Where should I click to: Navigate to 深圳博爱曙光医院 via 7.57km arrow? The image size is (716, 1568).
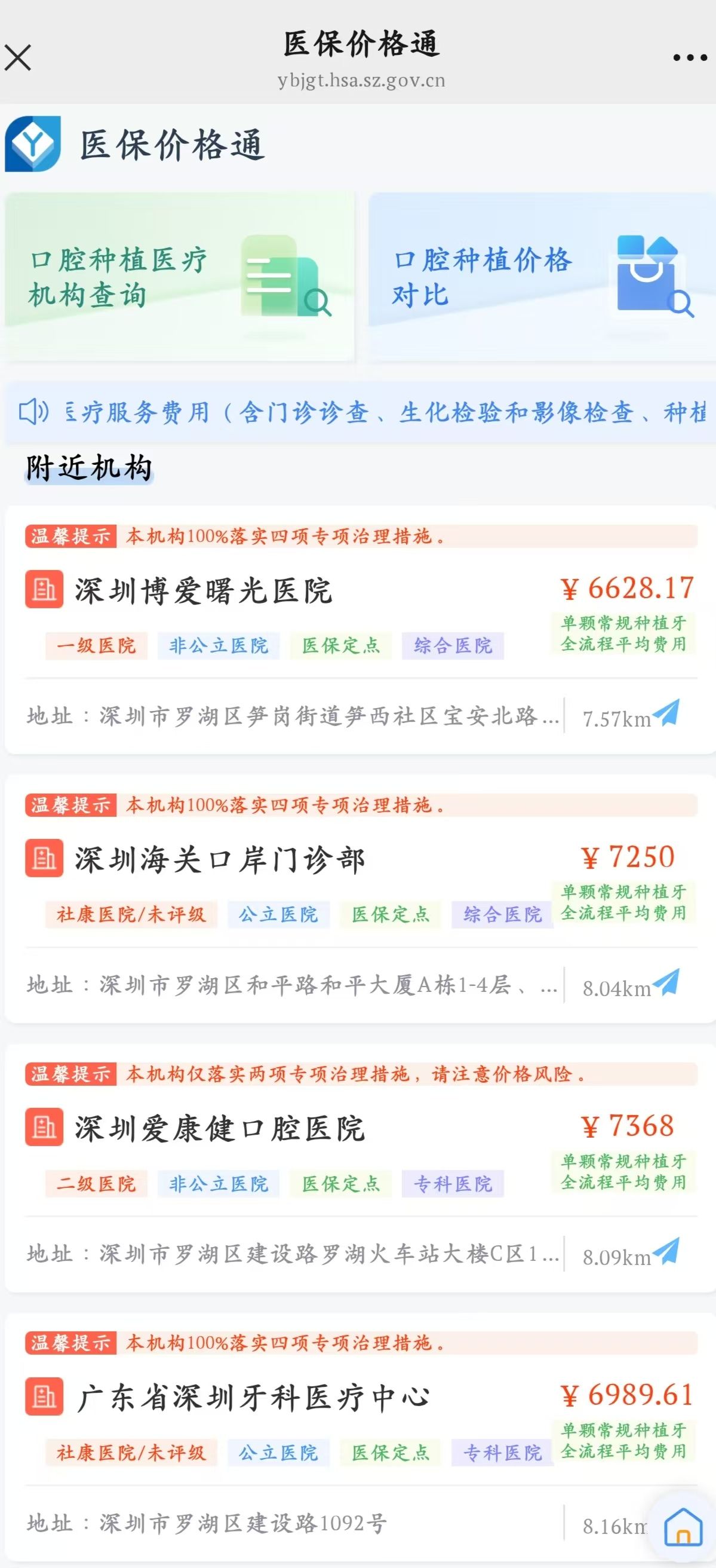tap(666, 713)
